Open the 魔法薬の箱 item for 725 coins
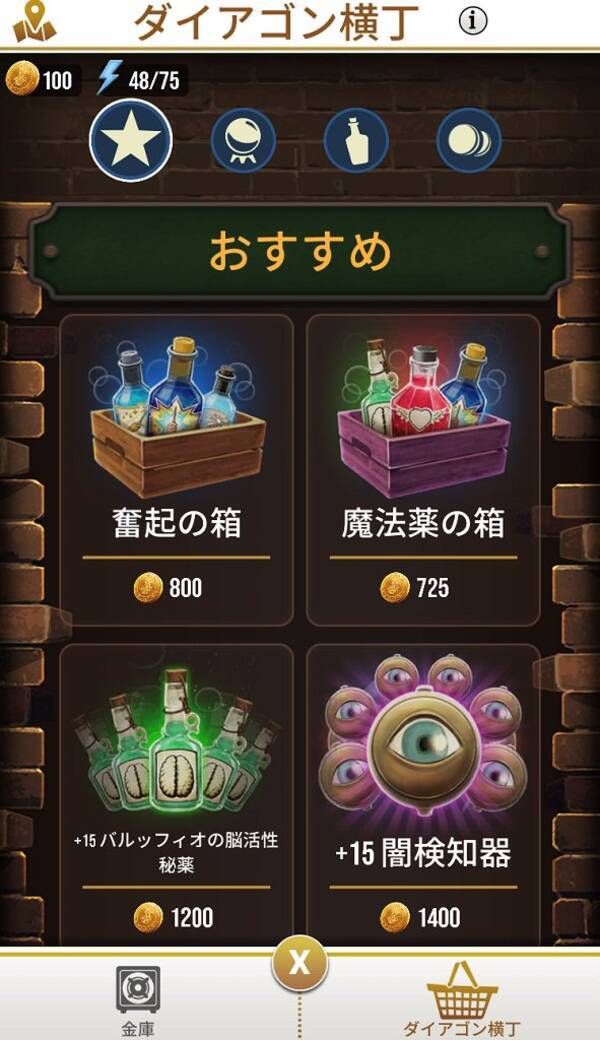 [423, 470]
